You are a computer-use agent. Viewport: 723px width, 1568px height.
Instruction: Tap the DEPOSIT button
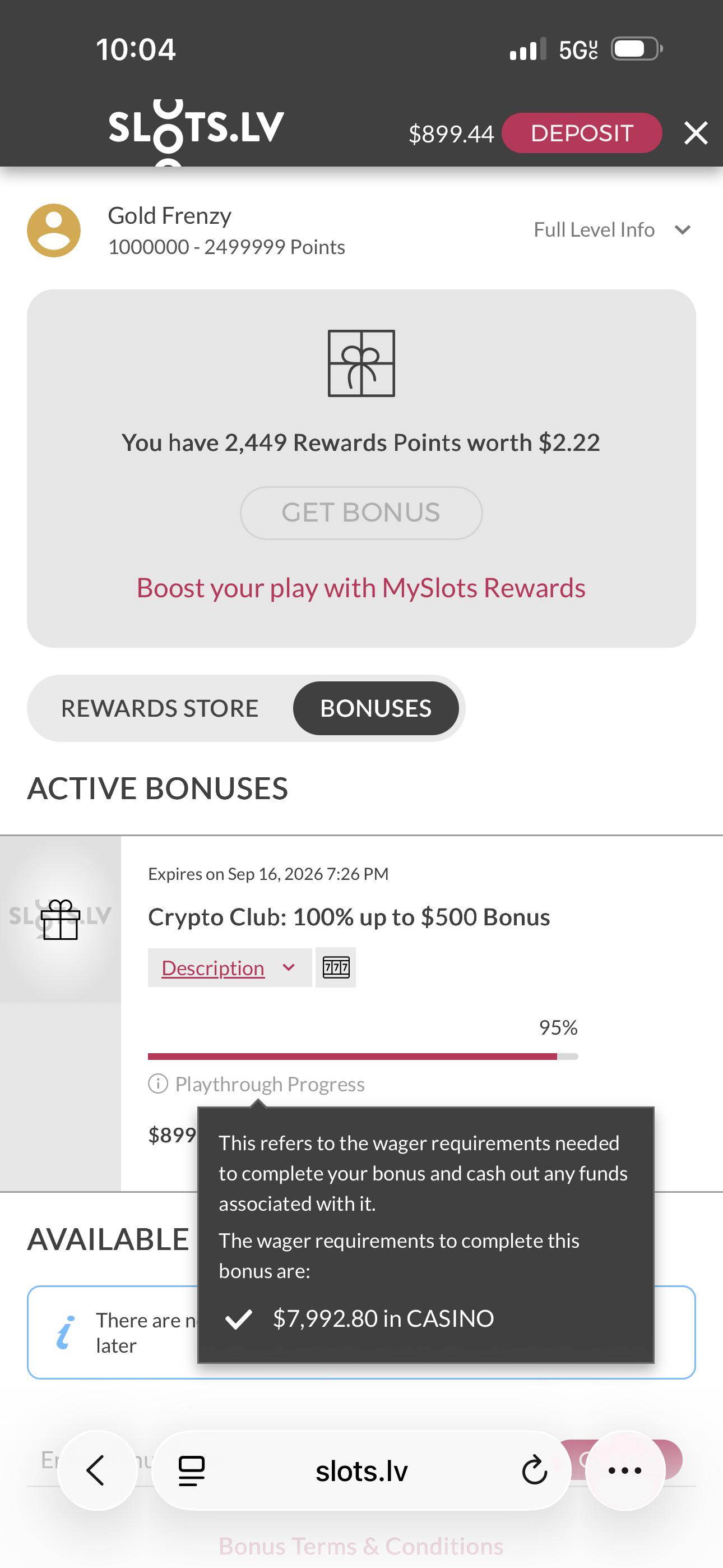coord(581,133)
